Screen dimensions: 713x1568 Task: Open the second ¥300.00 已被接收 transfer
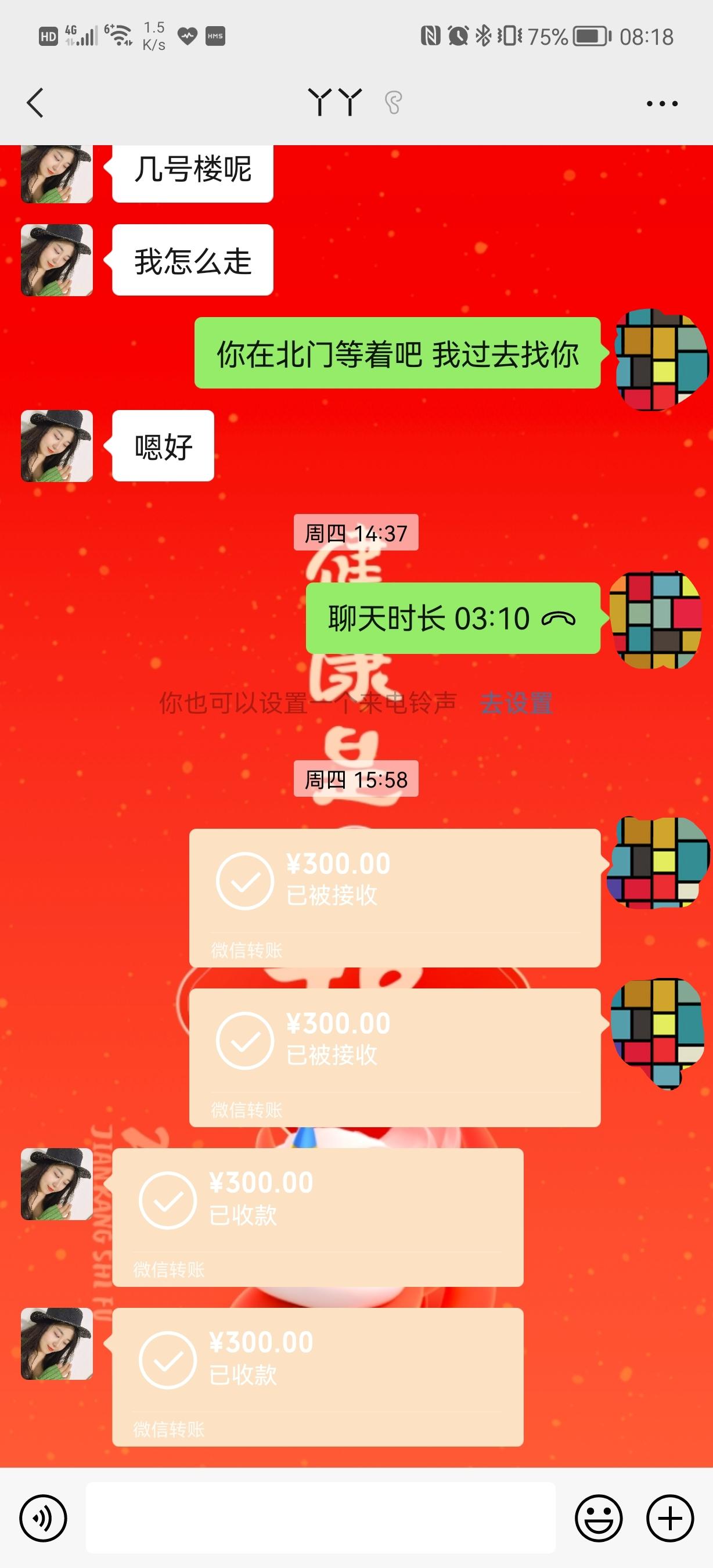pyautogui.click(x=394, y=1058)
